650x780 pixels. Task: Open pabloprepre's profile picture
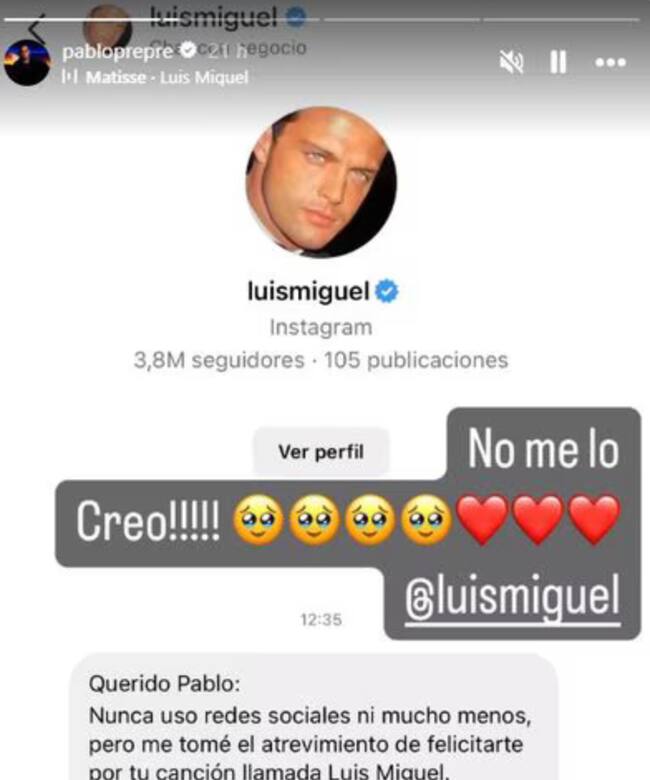click(27, 64)
